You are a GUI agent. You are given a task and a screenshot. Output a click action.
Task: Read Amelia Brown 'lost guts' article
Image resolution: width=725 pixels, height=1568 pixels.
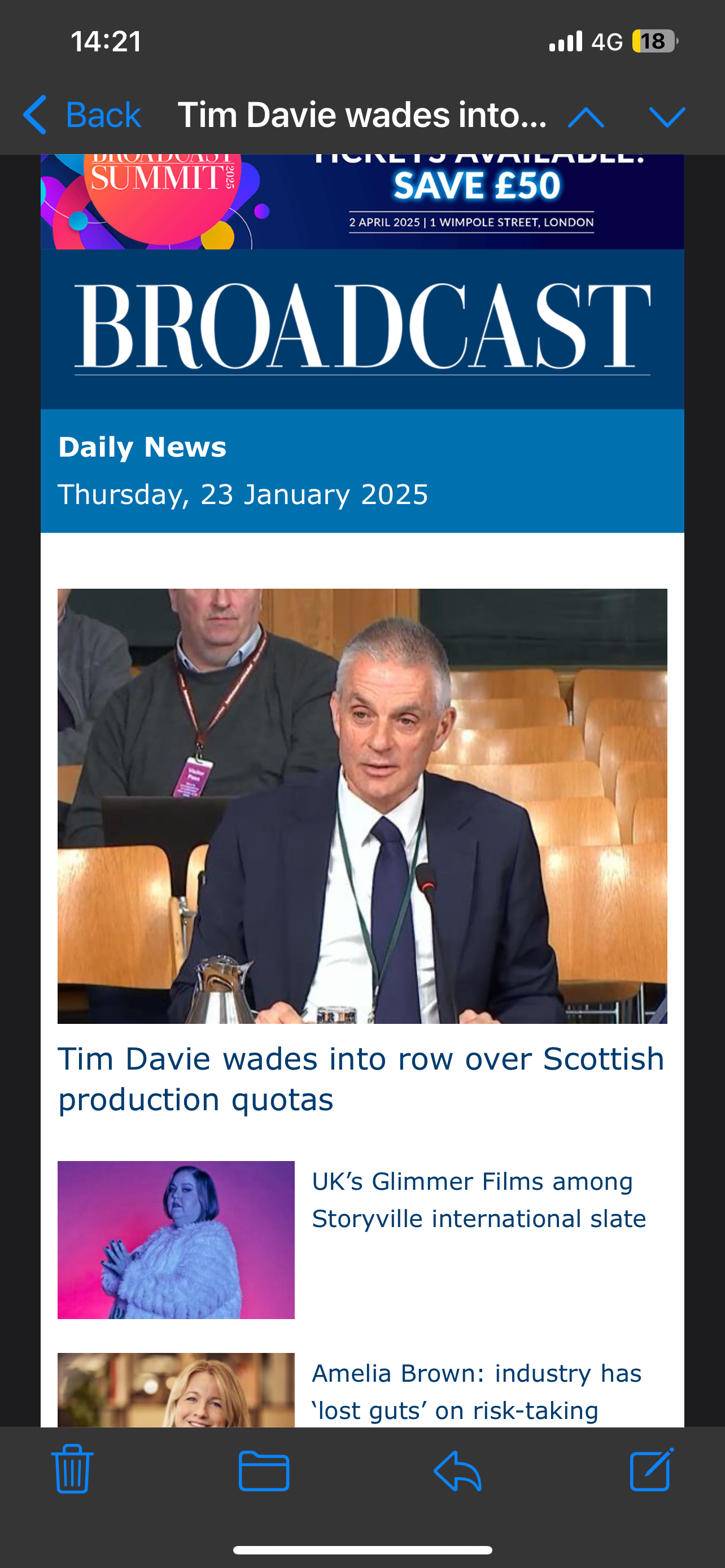click(x=477, y=1391)
